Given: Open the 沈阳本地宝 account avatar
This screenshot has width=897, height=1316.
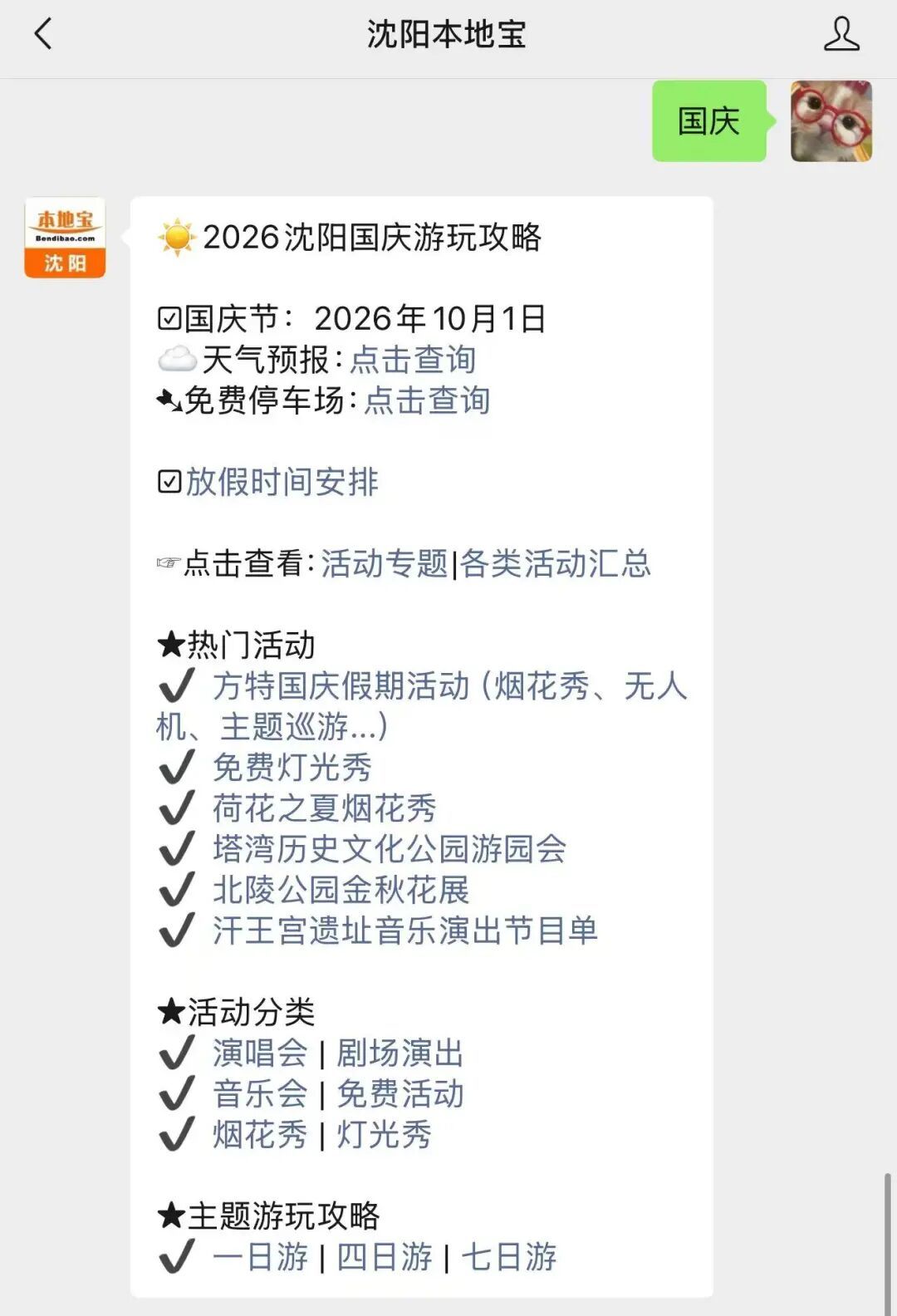Looking at the screenshot, I should pyautogui.click(x=65, y=237).
